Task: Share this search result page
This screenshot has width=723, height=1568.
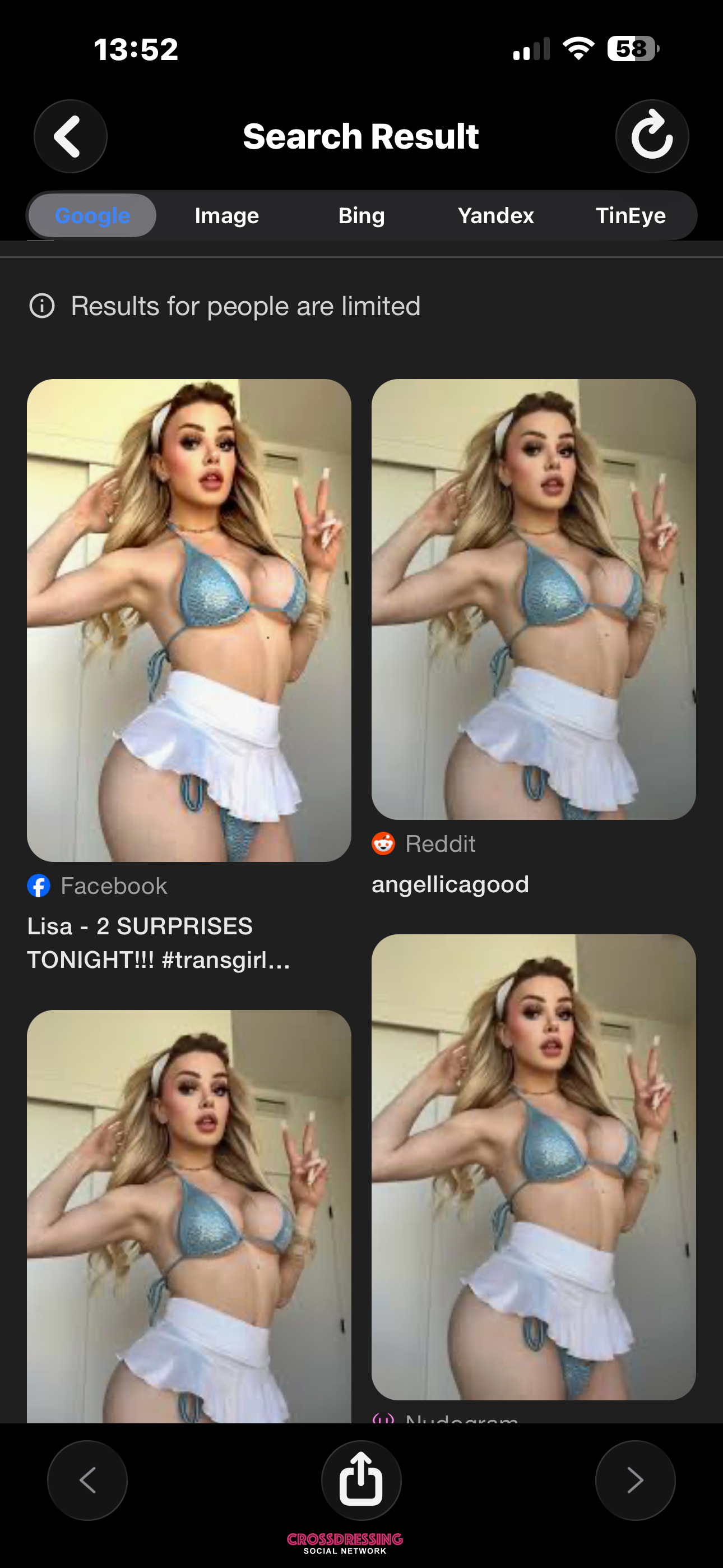Action: [361, 1479]
